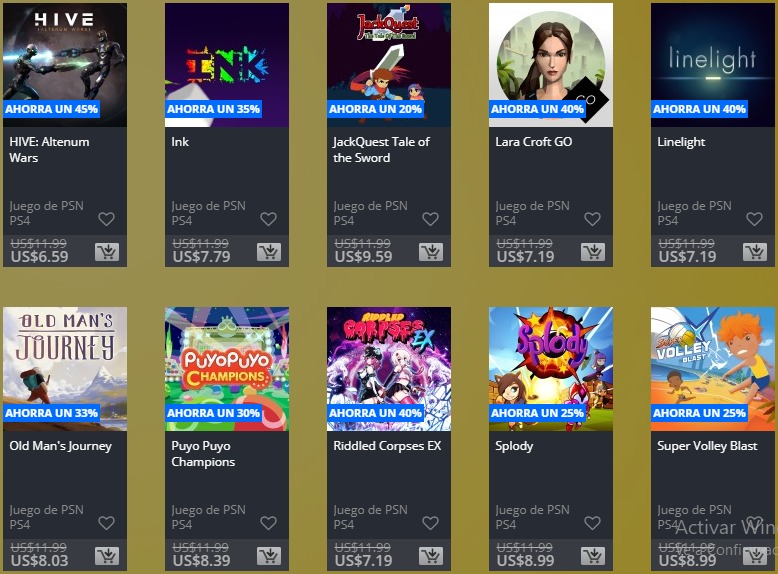Screen dimensions: 778x574
Task: Add Splody to cart
Action: pos(593,556)
